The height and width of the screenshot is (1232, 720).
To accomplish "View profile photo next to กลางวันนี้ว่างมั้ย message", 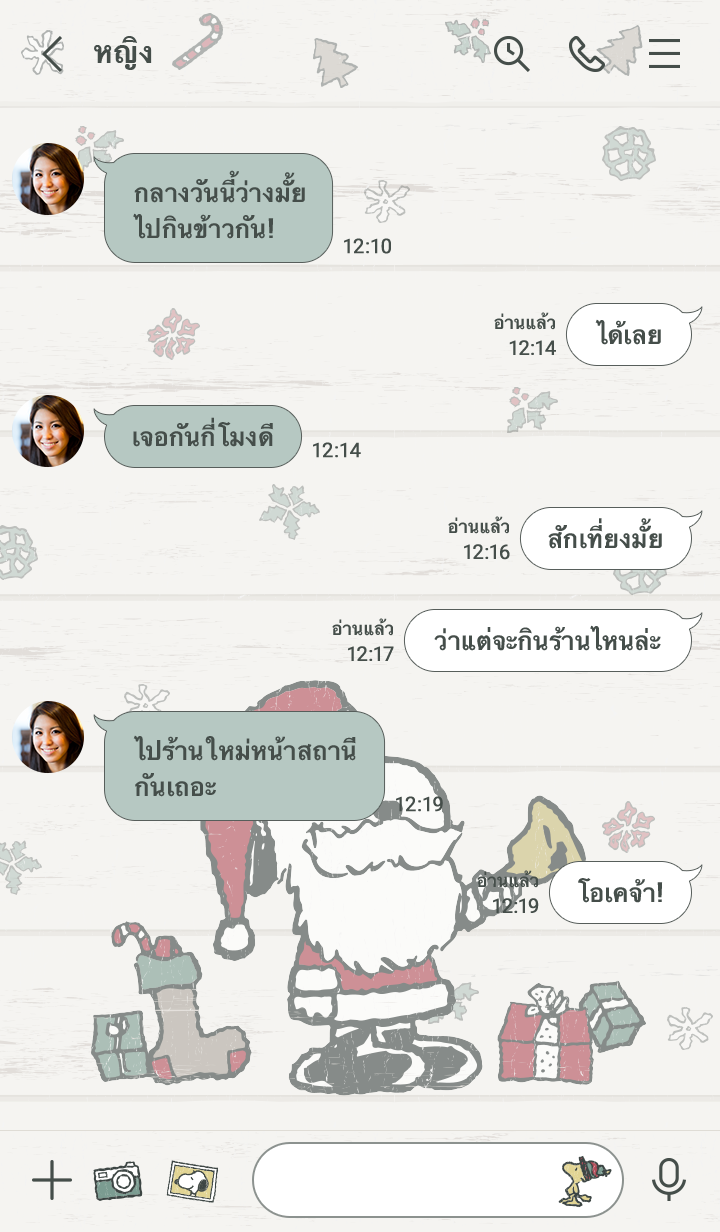I will (48, 179).
